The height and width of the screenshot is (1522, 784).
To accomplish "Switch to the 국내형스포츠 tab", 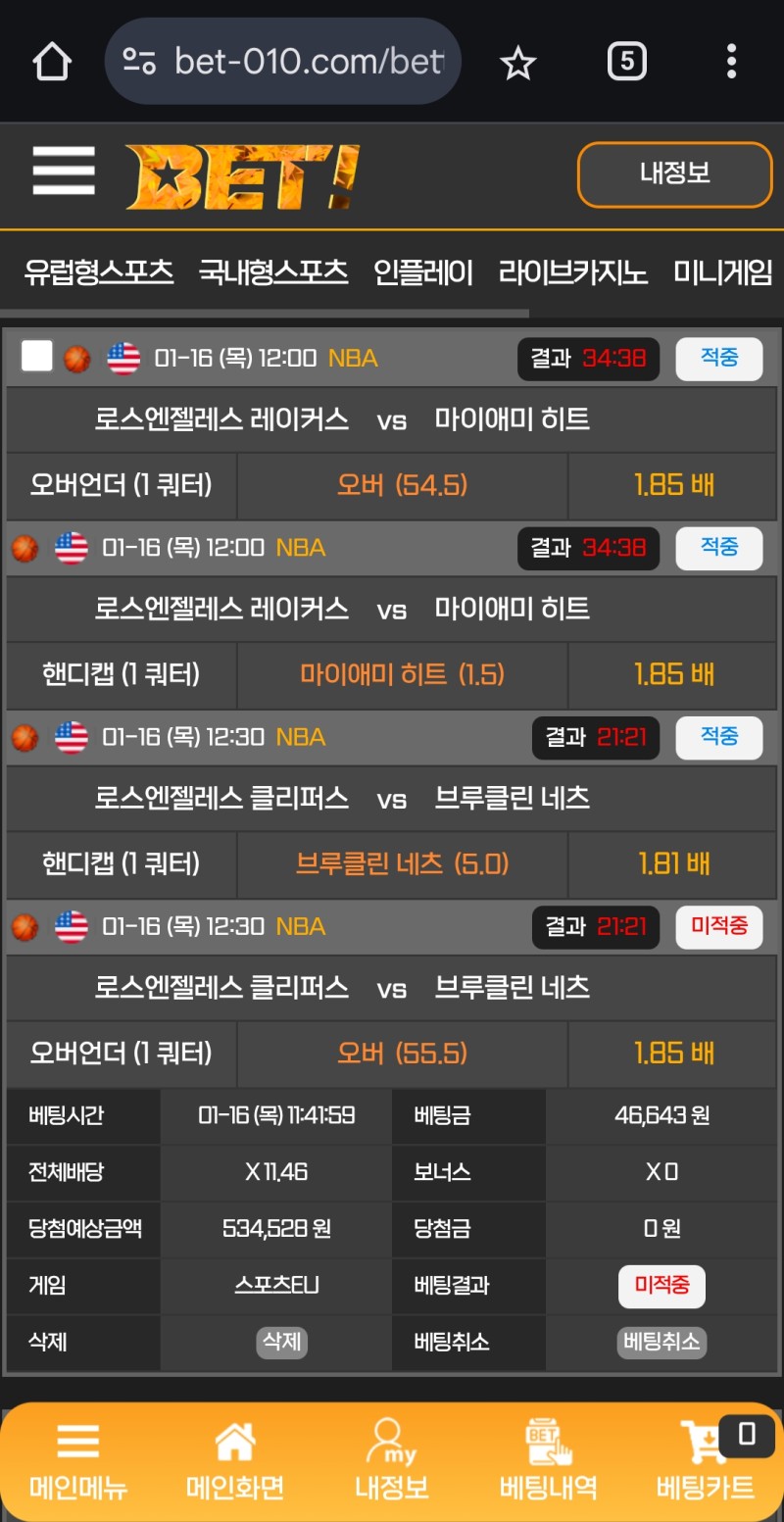I will click(x=273, y=271).
